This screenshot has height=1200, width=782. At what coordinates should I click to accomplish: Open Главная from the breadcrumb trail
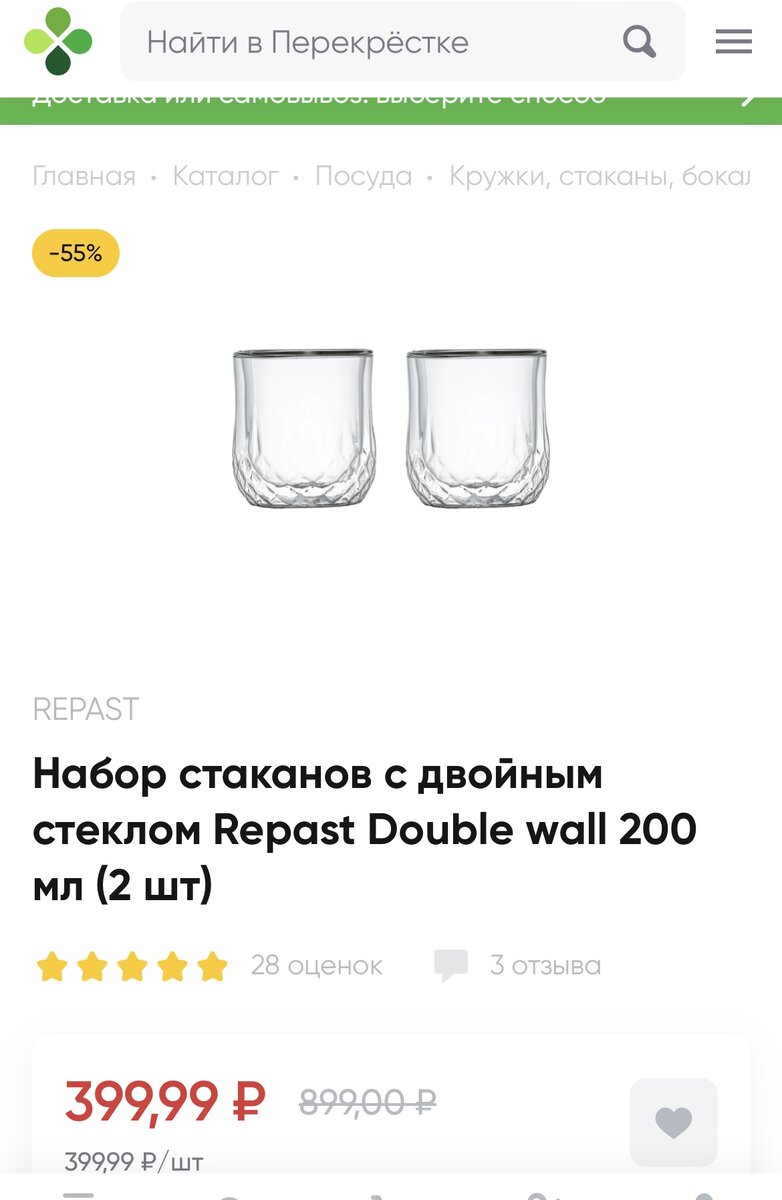[83, 176]
